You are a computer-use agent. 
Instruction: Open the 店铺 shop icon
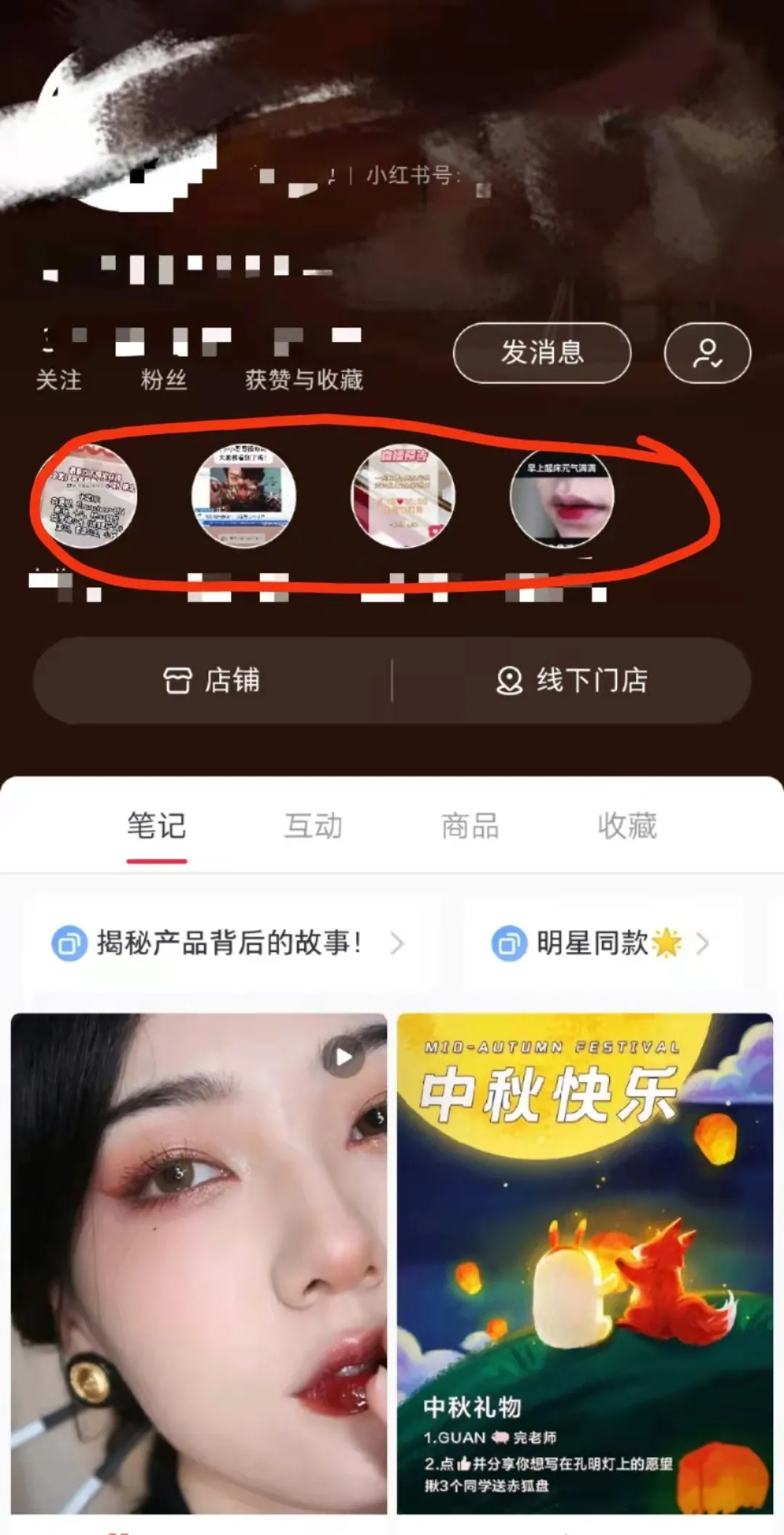click(x=179, y=681)
